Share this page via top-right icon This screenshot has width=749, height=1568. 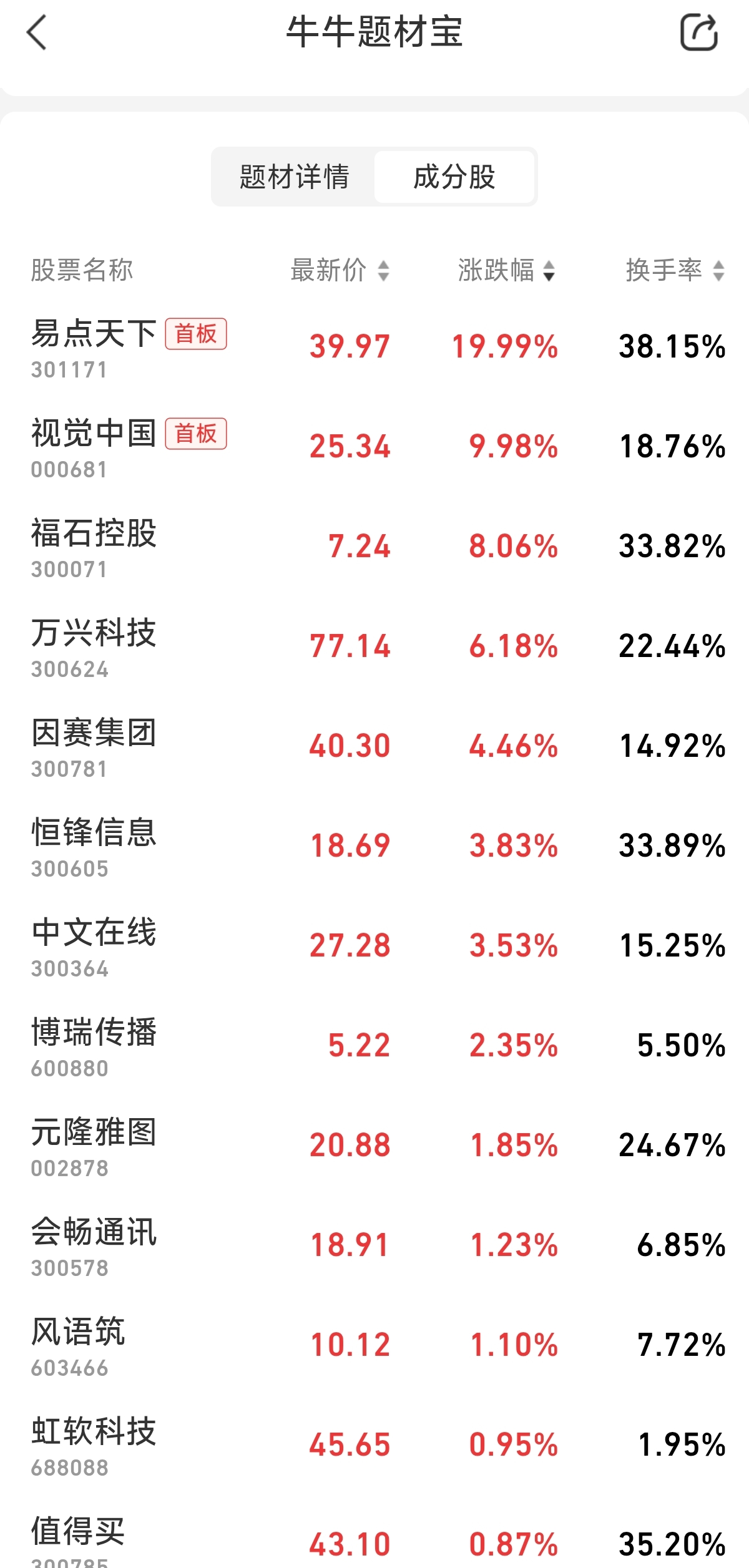(x=698, y=32)
